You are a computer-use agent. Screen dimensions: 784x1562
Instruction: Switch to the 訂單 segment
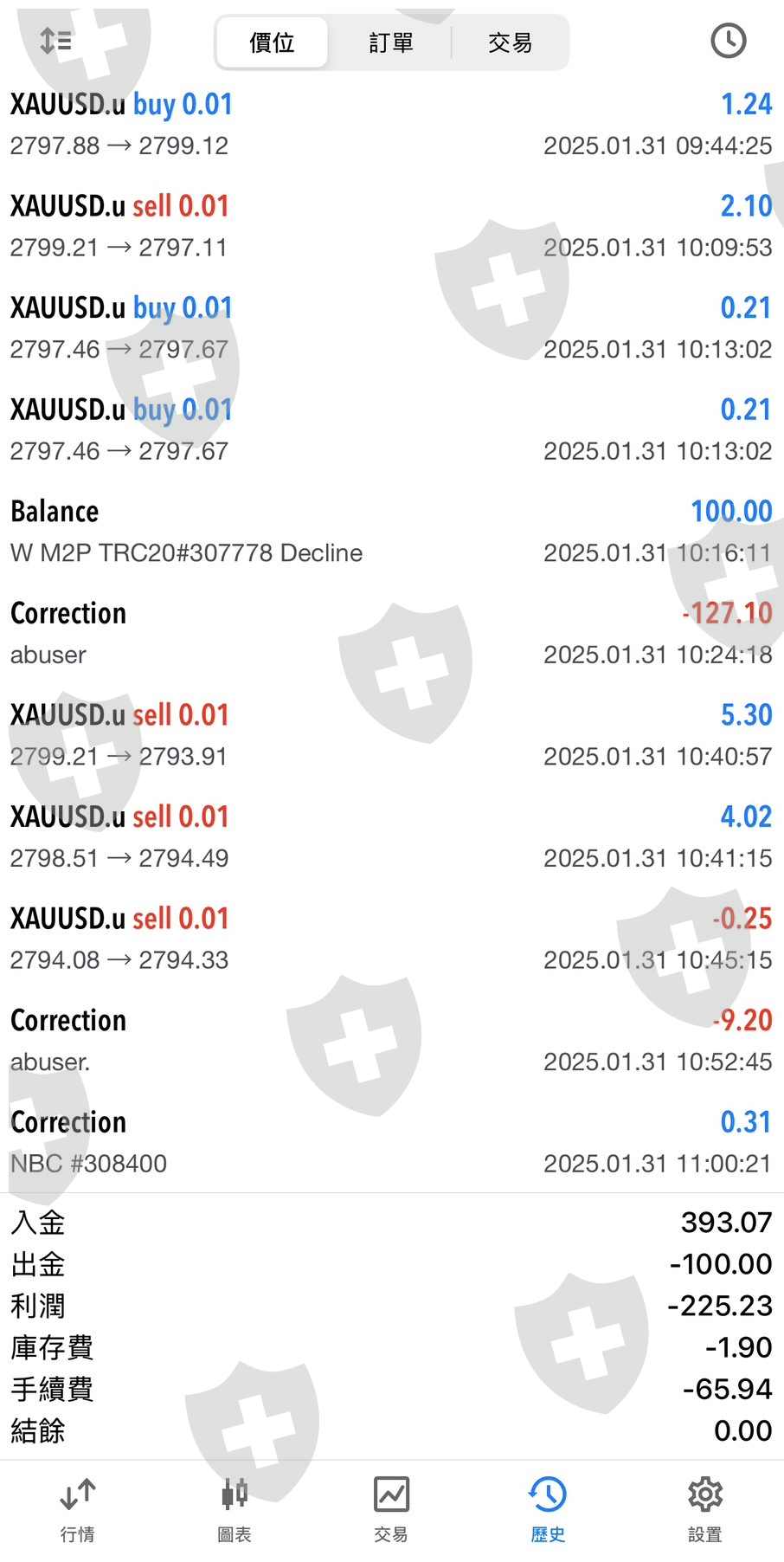(x=390, y=42)
